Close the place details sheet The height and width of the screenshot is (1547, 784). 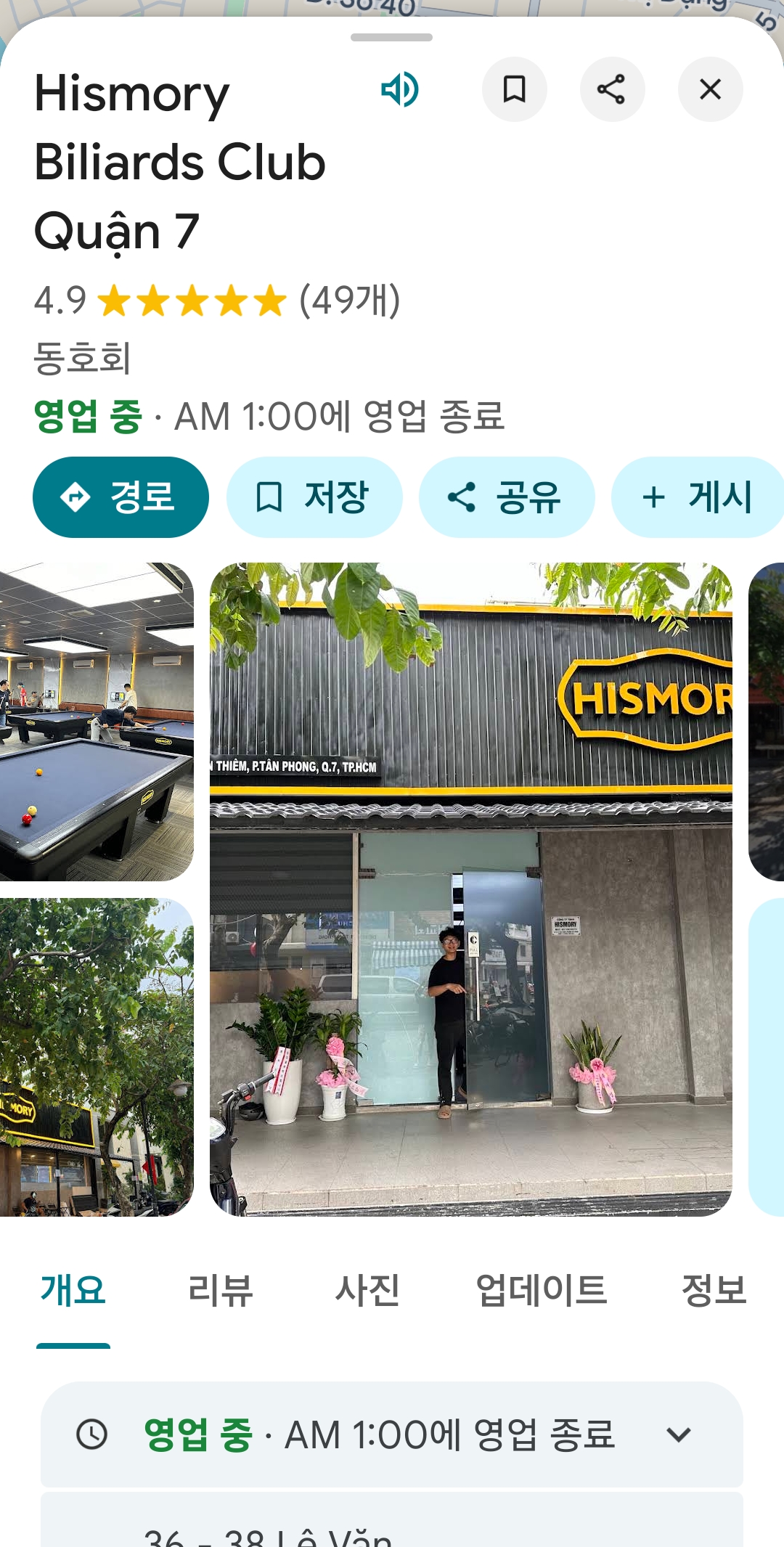coord(709,89)
